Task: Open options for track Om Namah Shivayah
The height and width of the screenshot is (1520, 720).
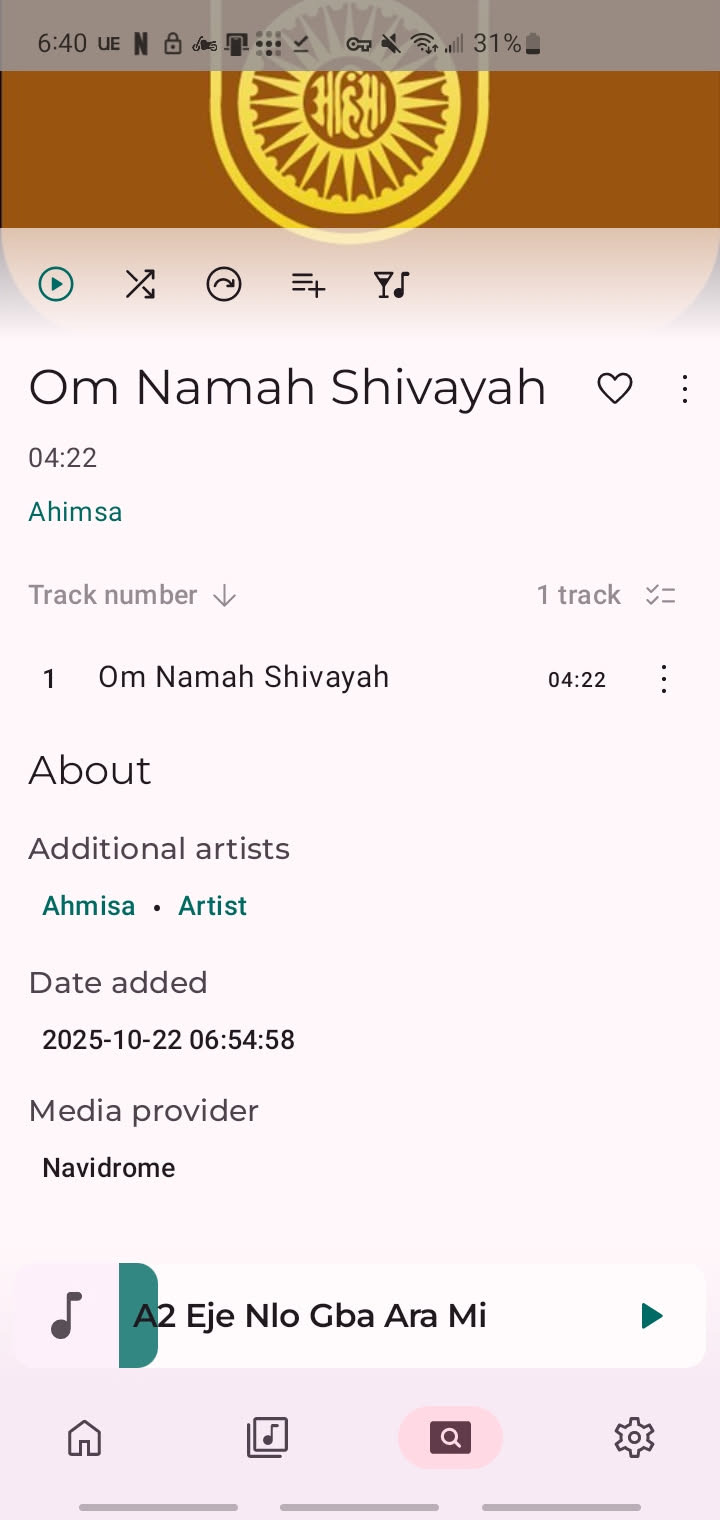Action: pos(664,680)
